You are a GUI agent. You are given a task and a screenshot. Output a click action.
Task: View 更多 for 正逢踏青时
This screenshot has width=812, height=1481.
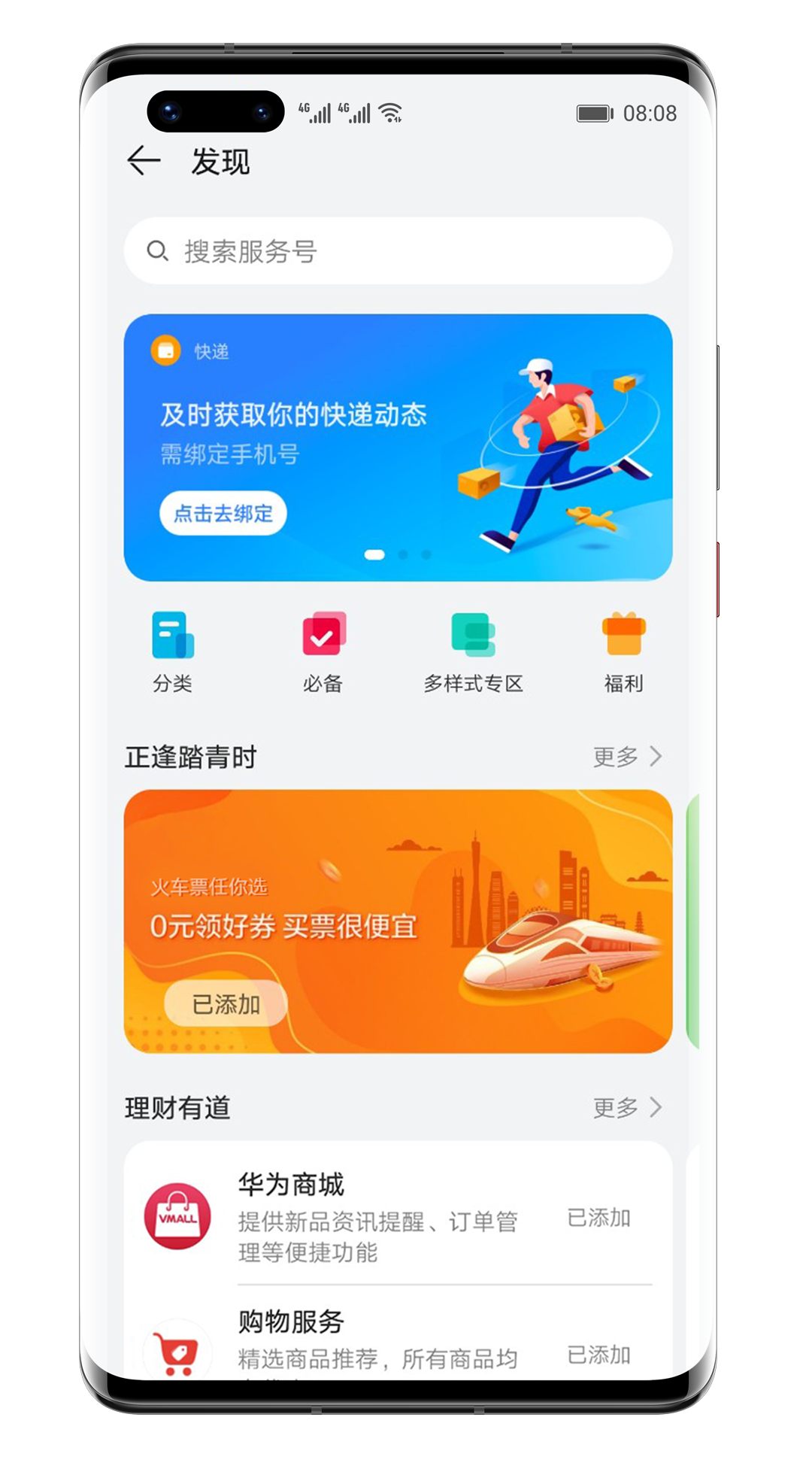[x=627, y=757]
